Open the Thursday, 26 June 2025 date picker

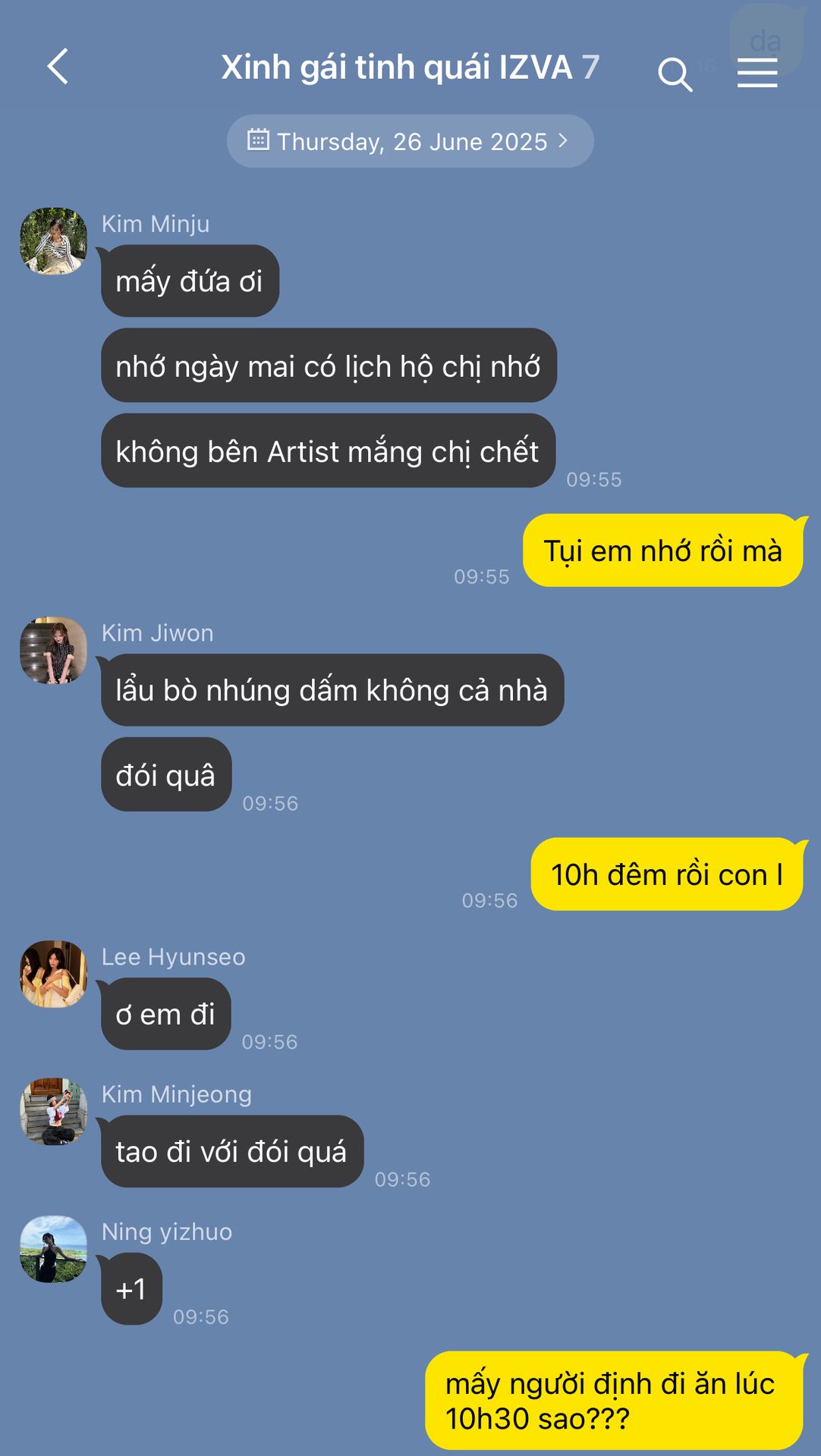tap(410, 141)
